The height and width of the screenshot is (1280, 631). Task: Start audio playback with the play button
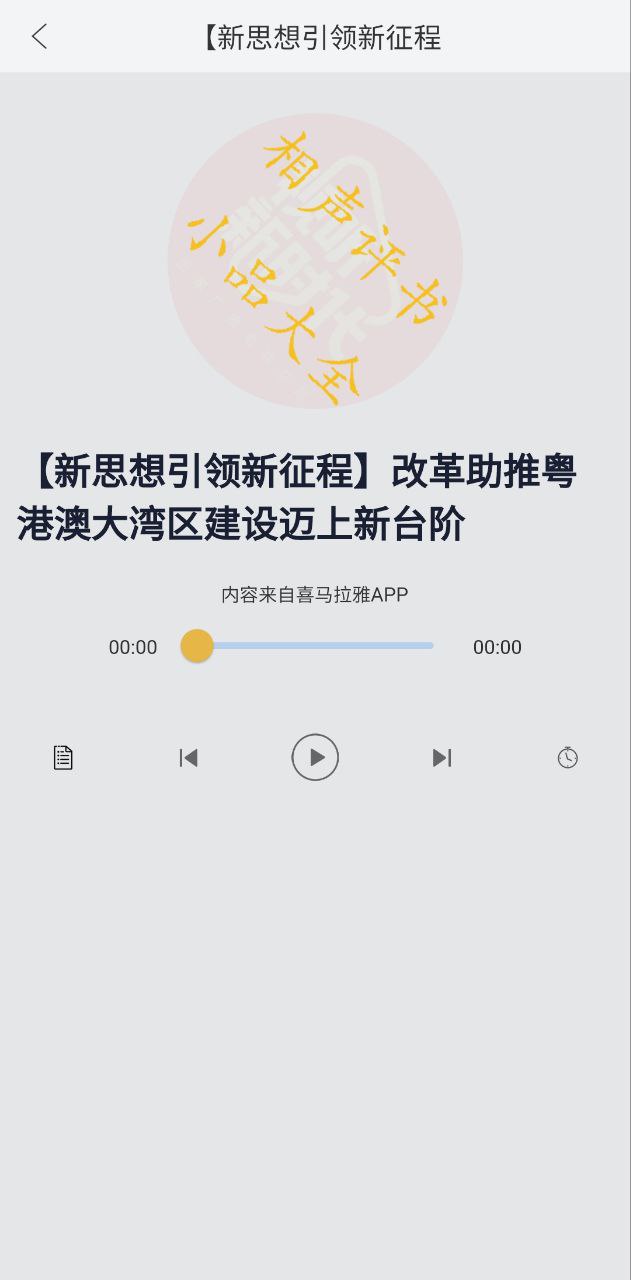tap(315, 757)
